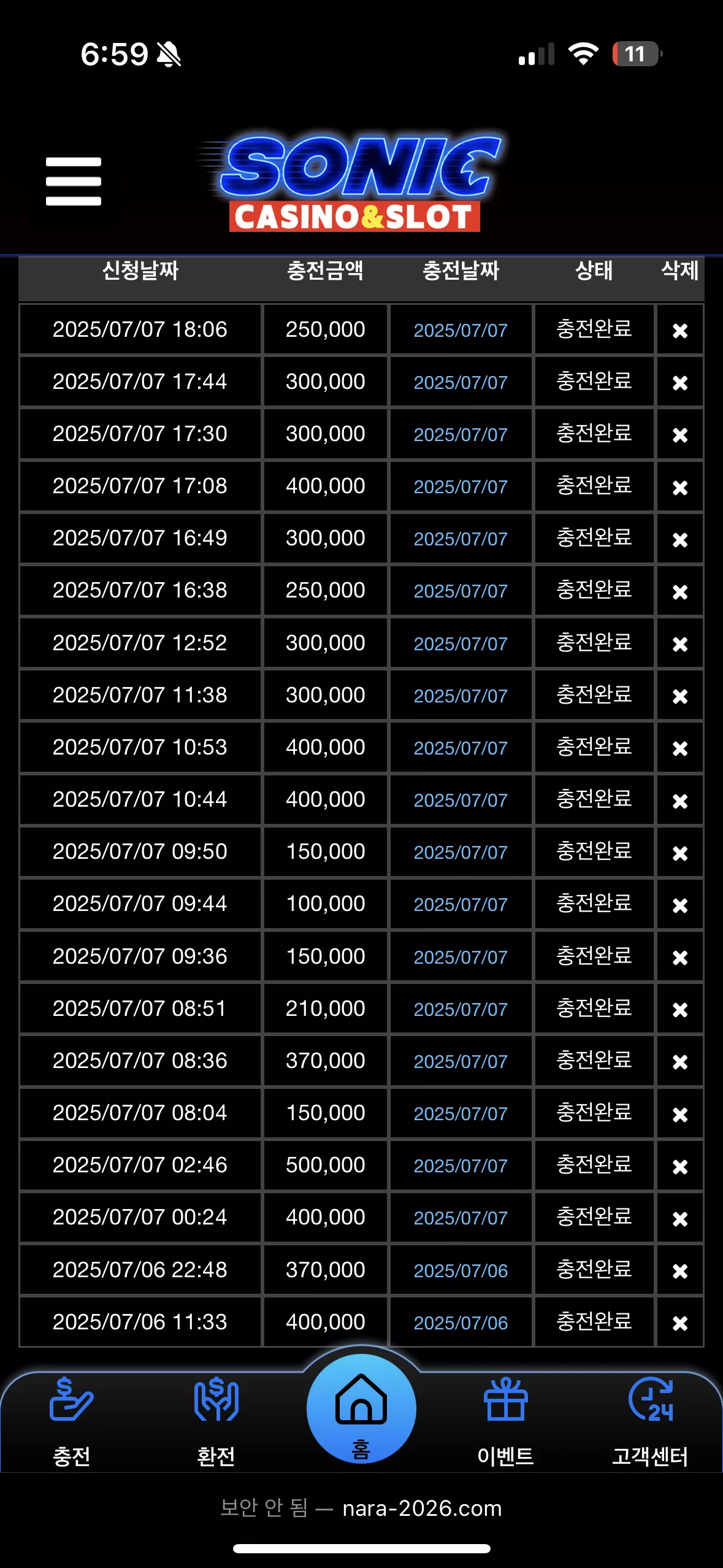This screenshot has width=723, height=1568.
Task: Delete the 2025/07/07 02:46 entry
Action: coord(679,1166)
